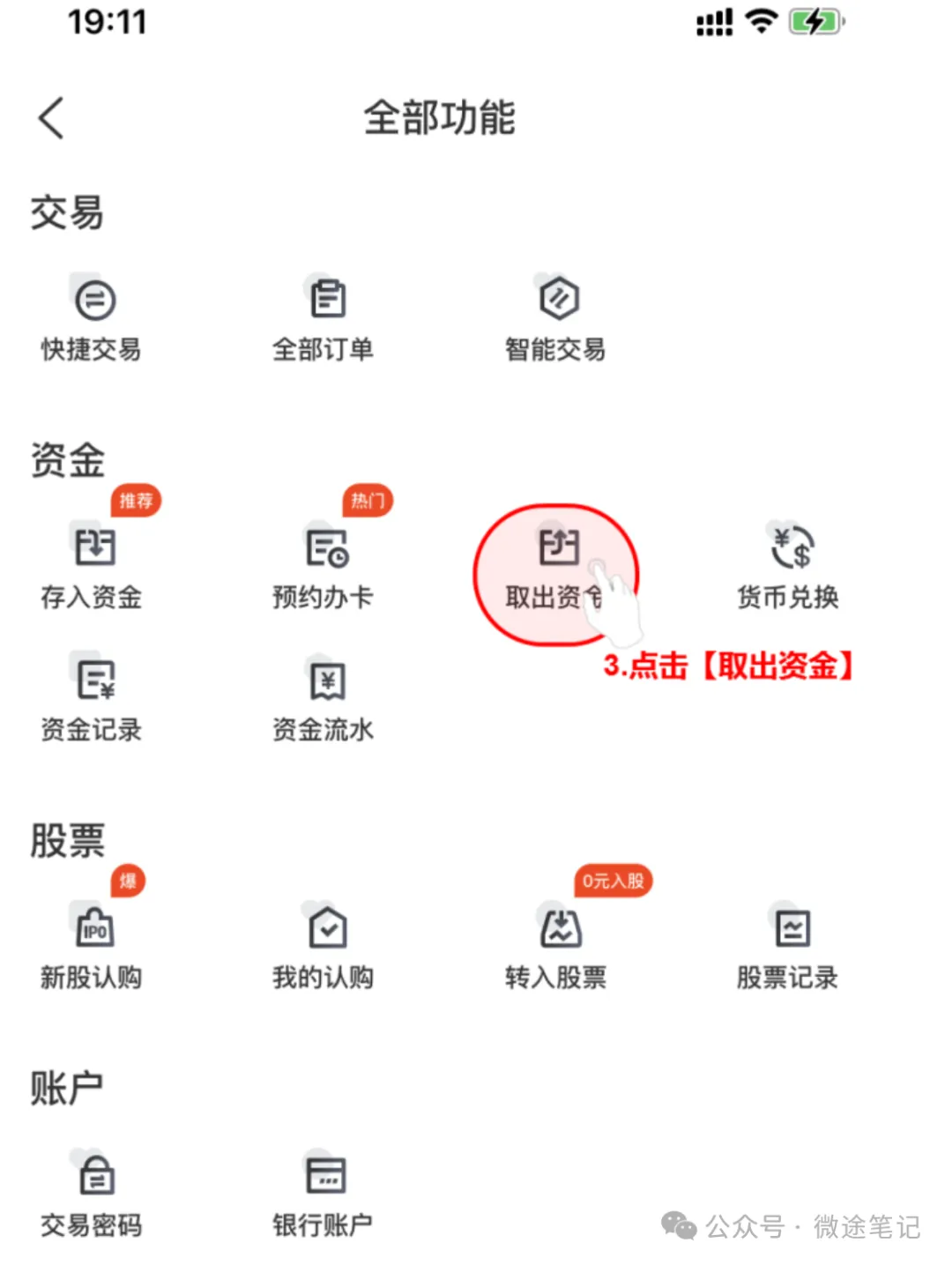Image resolution: width=952 pixels, height=1265 pixels.
Task: Open 预约办卡 card appointment
Action: [324, 566]
